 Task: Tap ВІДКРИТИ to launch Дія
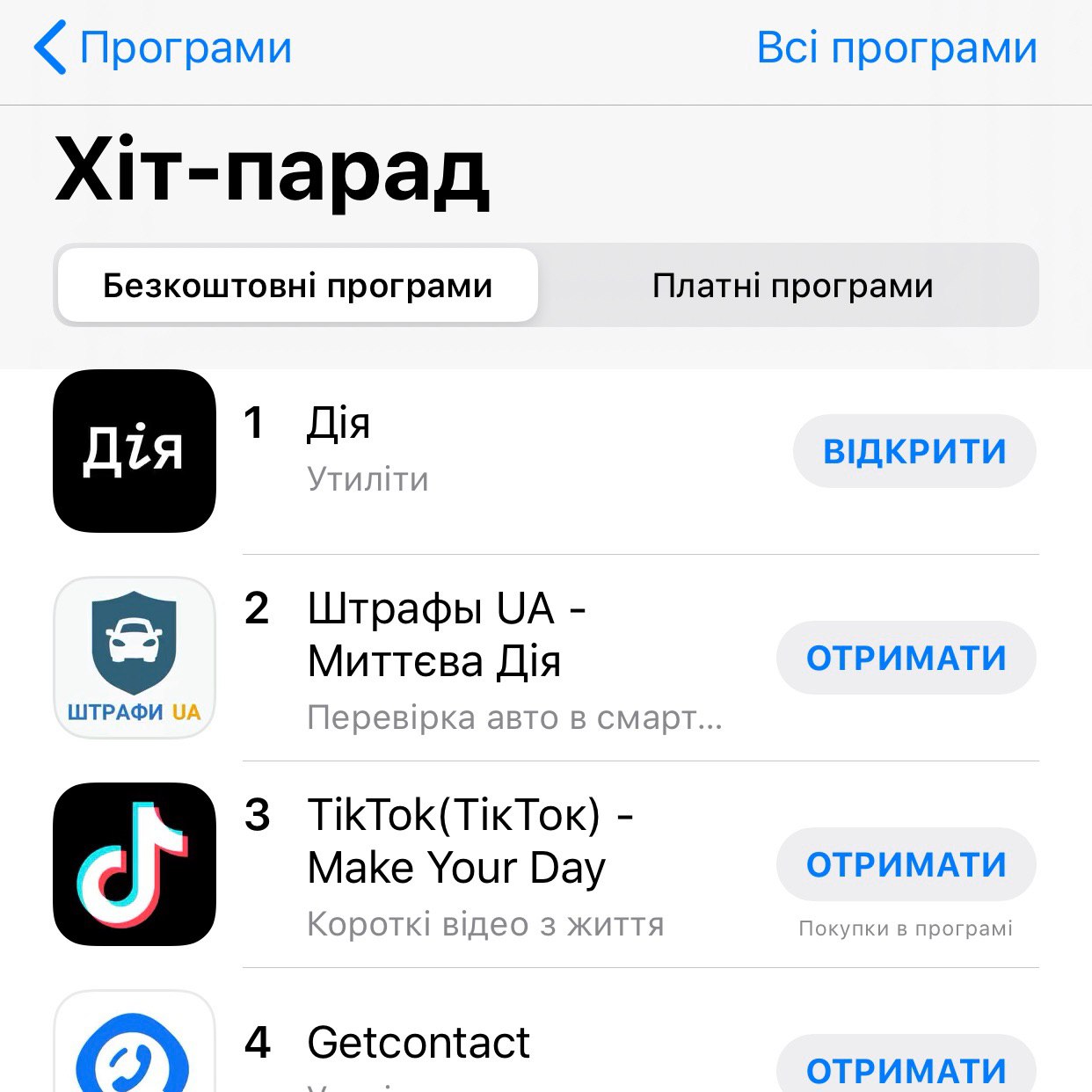[x=914, y=451]
